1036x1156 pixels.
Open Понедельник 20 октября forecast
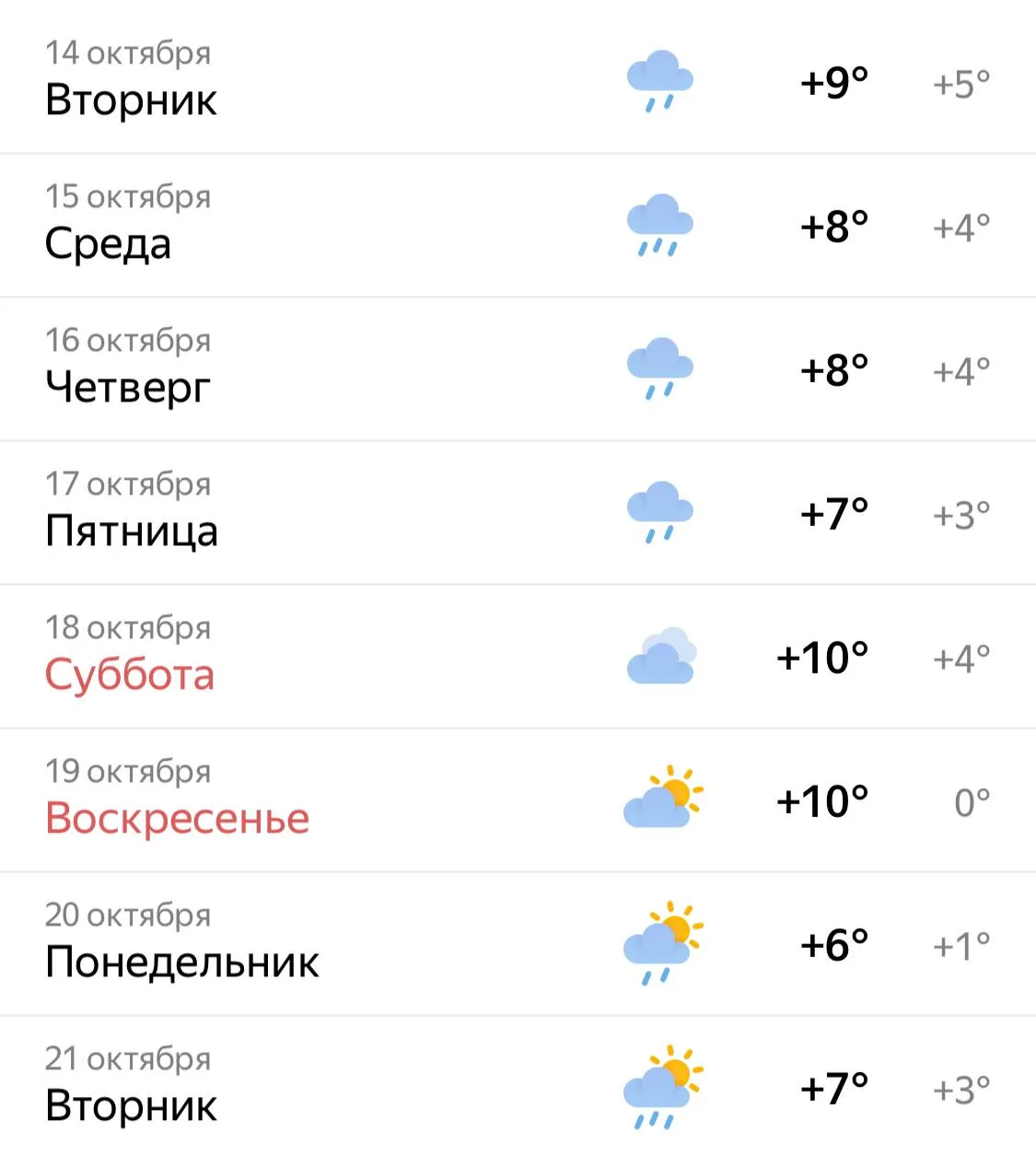pos(516,943)
